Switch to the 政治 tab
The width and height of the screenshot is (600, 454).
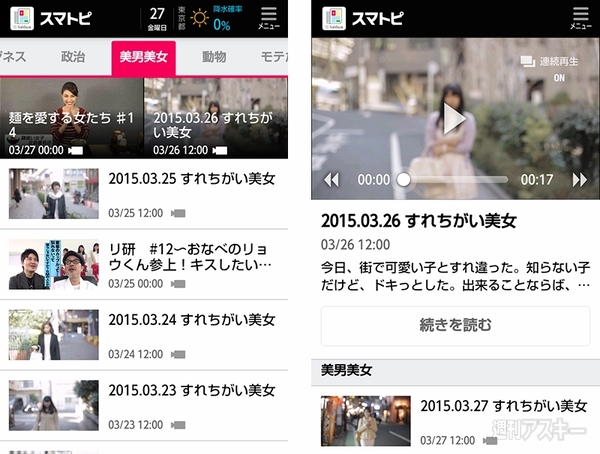[73, 58]
